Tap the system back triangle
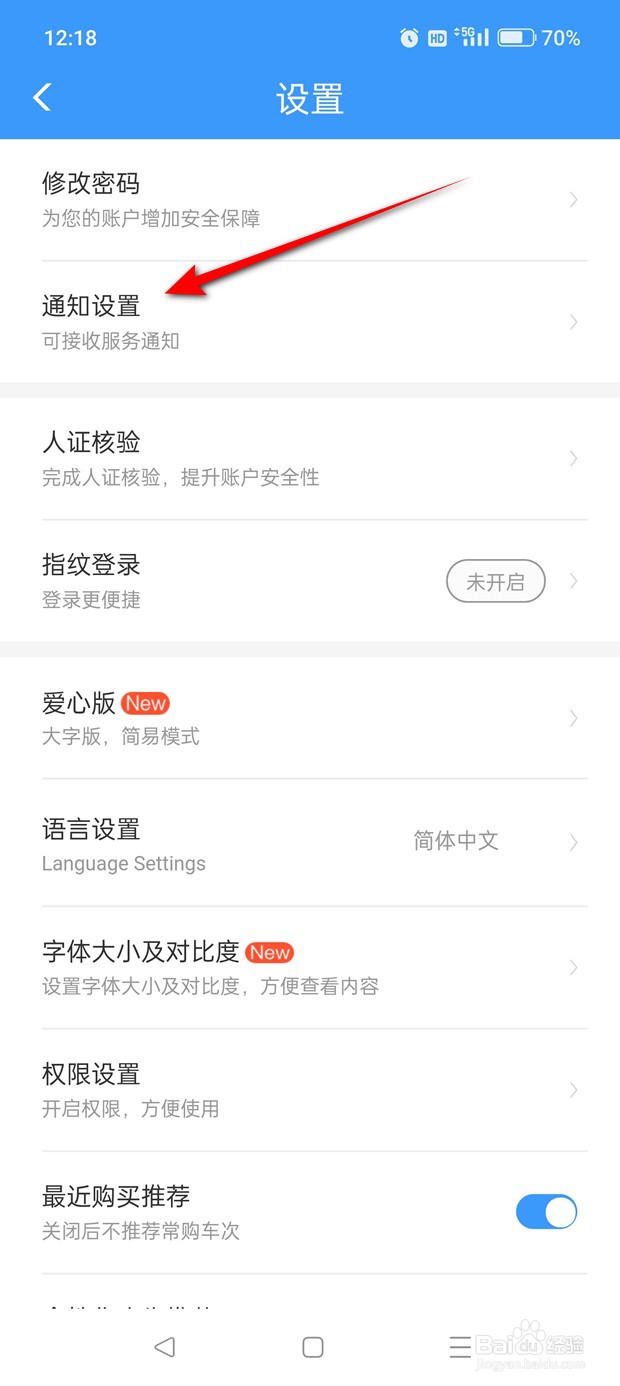The width and height of the screenshot is (620, 1386). pos(165,1347)
